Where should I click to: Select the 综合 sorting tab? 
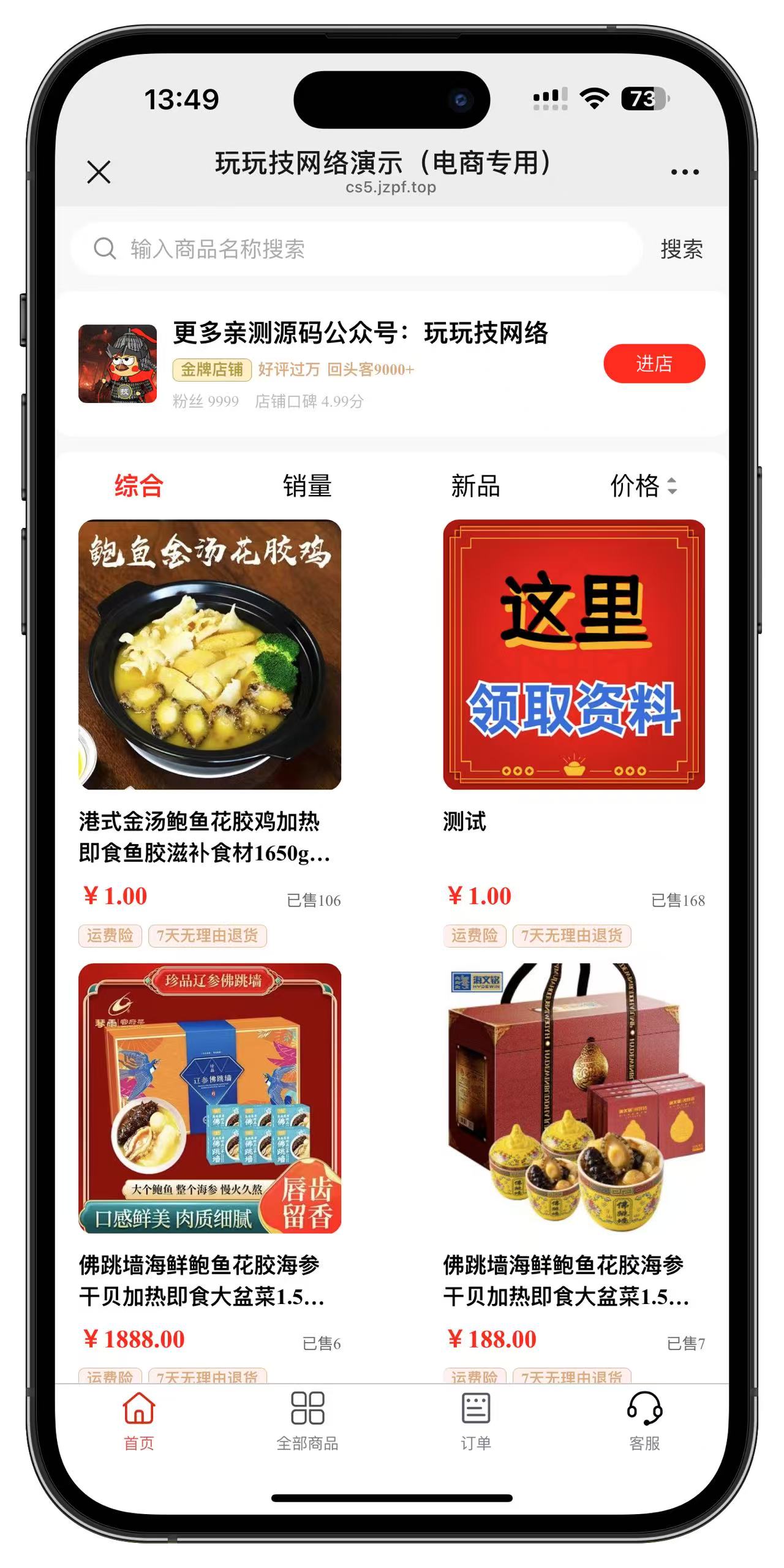[x=139, y=486]
